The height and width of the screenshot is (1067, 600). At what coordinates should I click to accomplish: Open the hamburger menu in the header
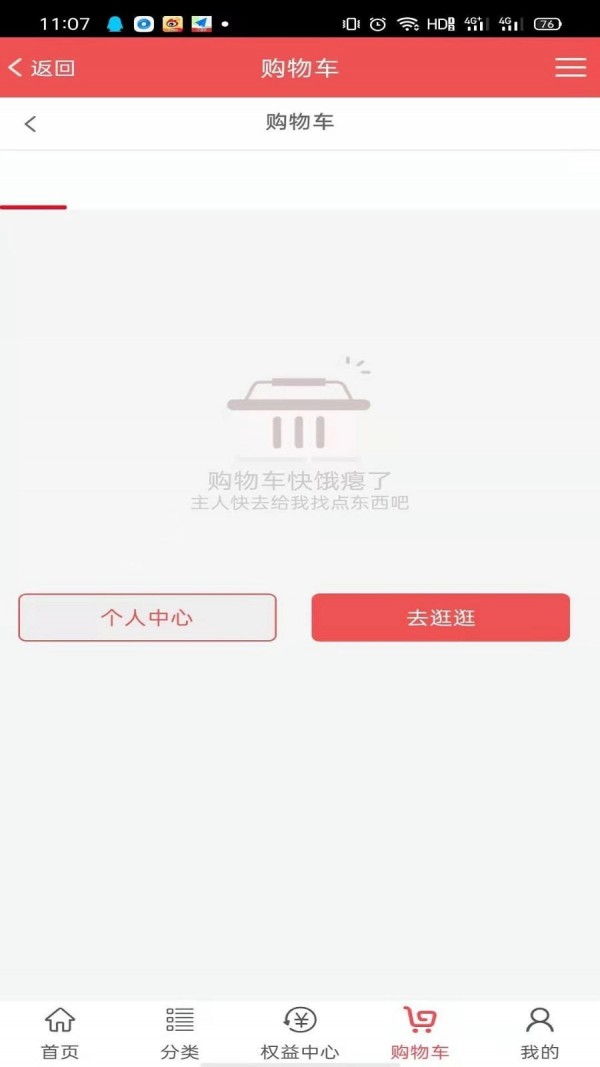[570, 68]
